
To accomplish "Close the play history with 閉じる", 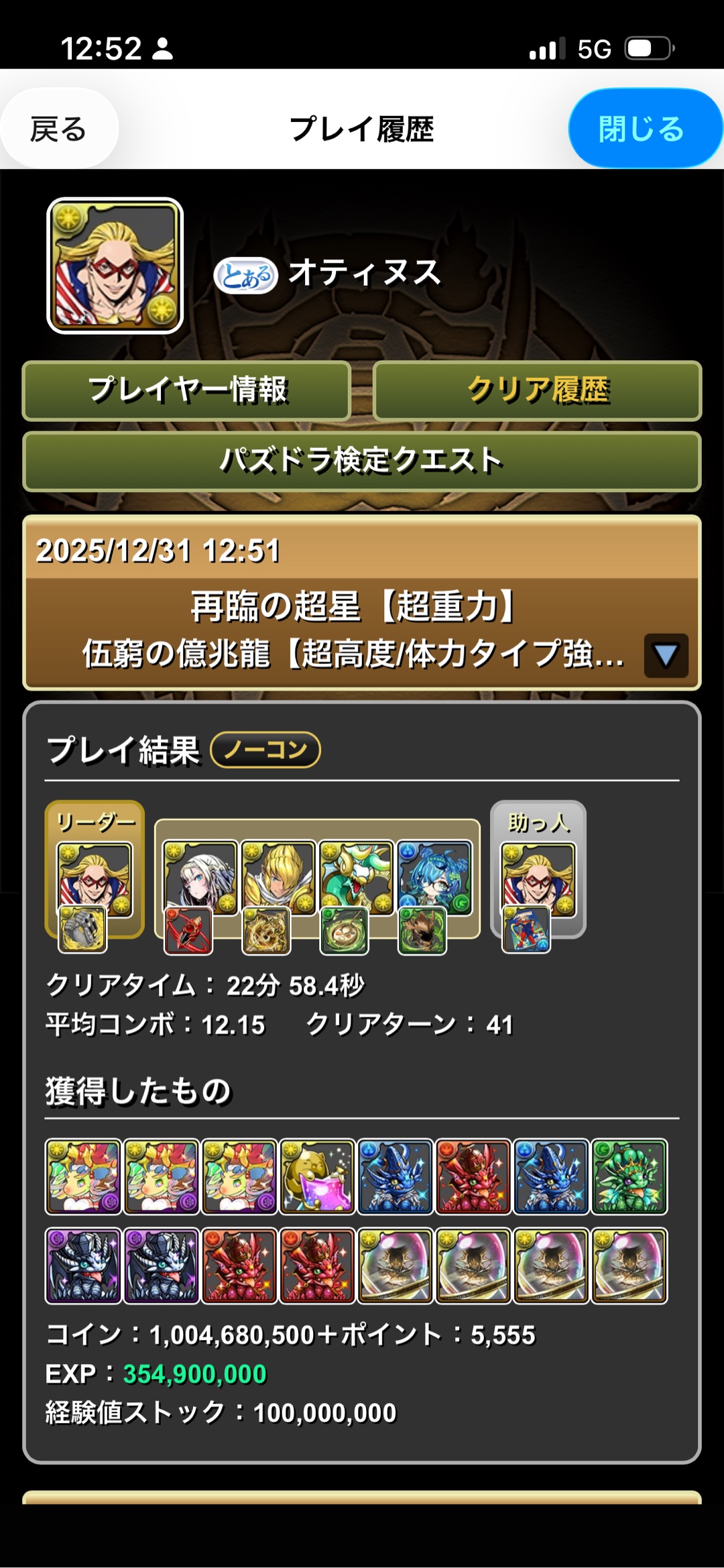I will click(x=642, y=129).
